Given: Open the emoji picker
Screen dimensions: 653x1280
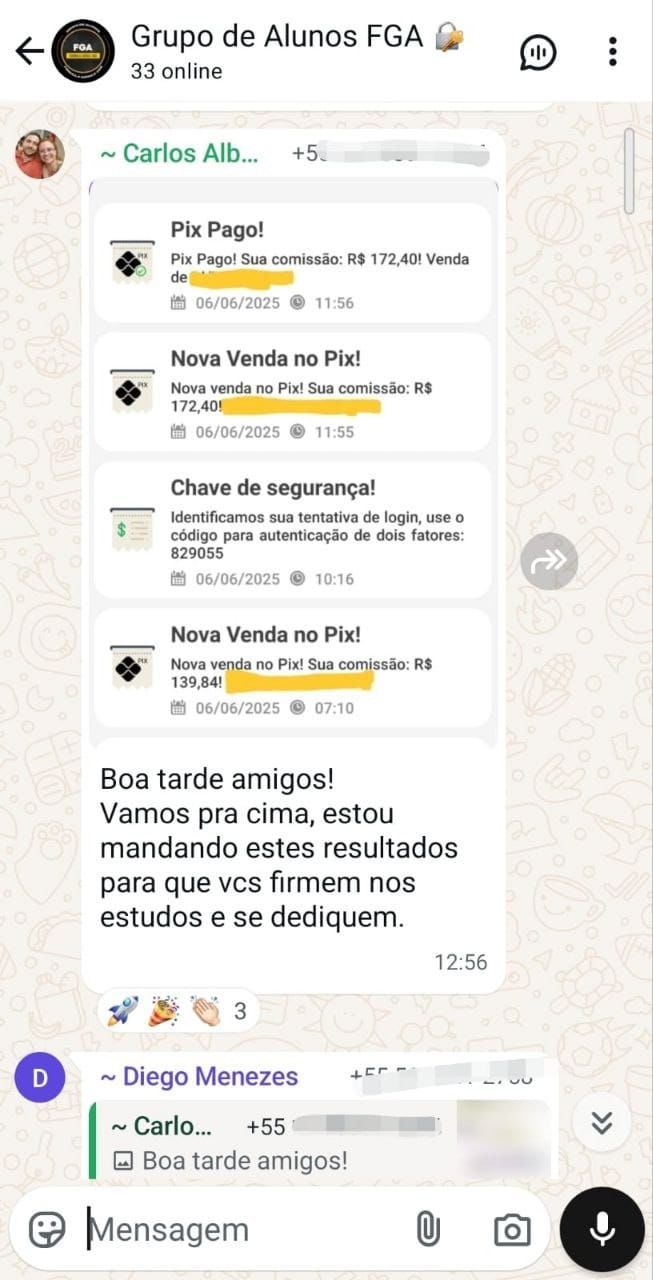Looking at the screenshot, I should (x=46, y=1229).
